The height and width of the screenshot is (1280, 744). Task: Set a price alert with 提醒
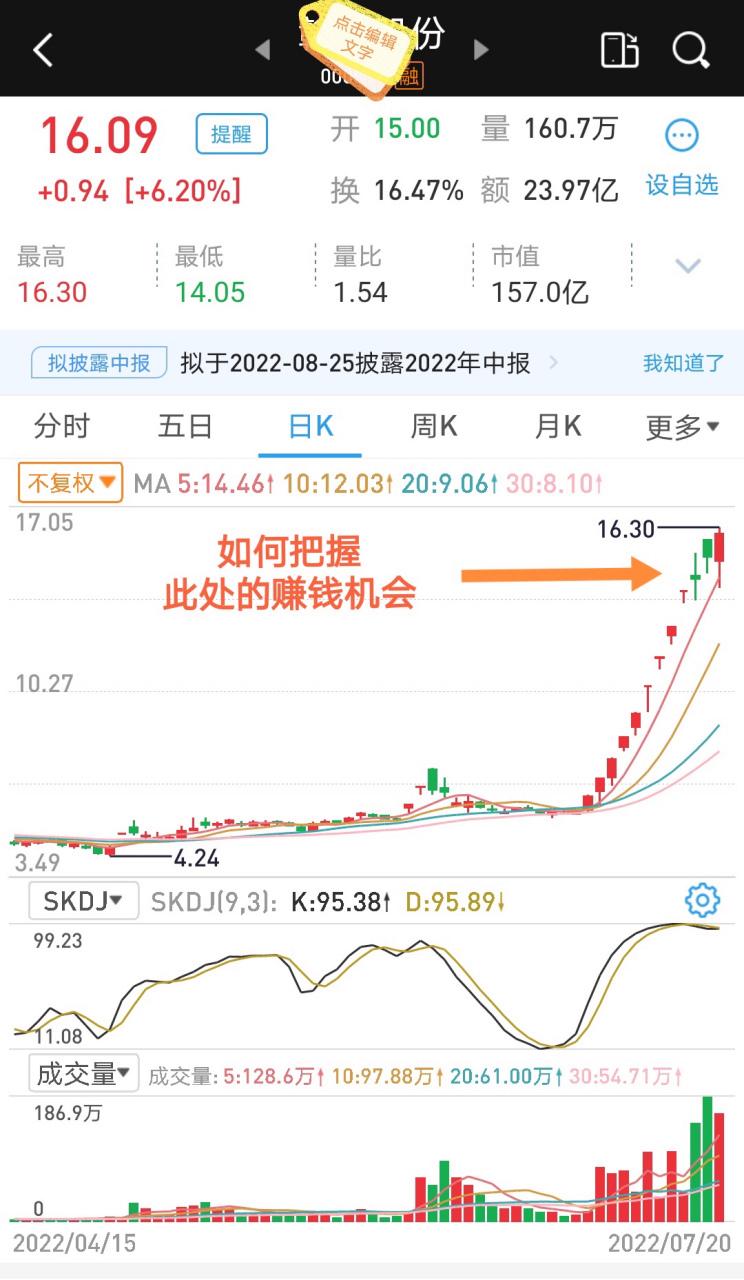(x=231, y=134)
